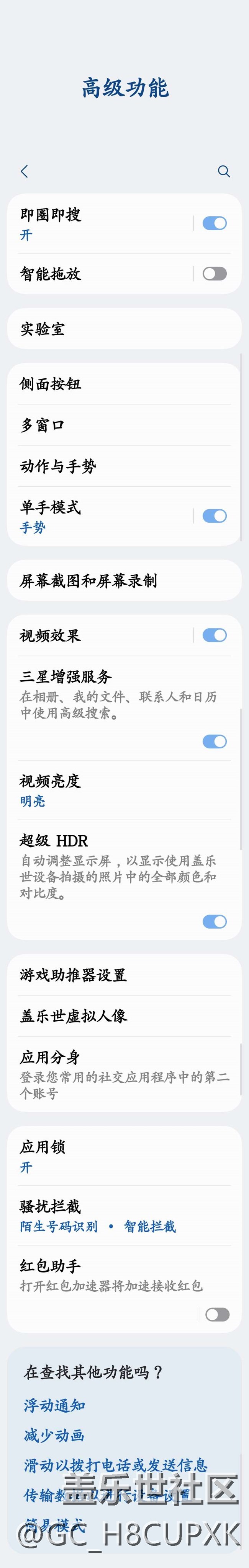Open the settings search icon
Screen dimensions: 249x1568
pos(224,172)
